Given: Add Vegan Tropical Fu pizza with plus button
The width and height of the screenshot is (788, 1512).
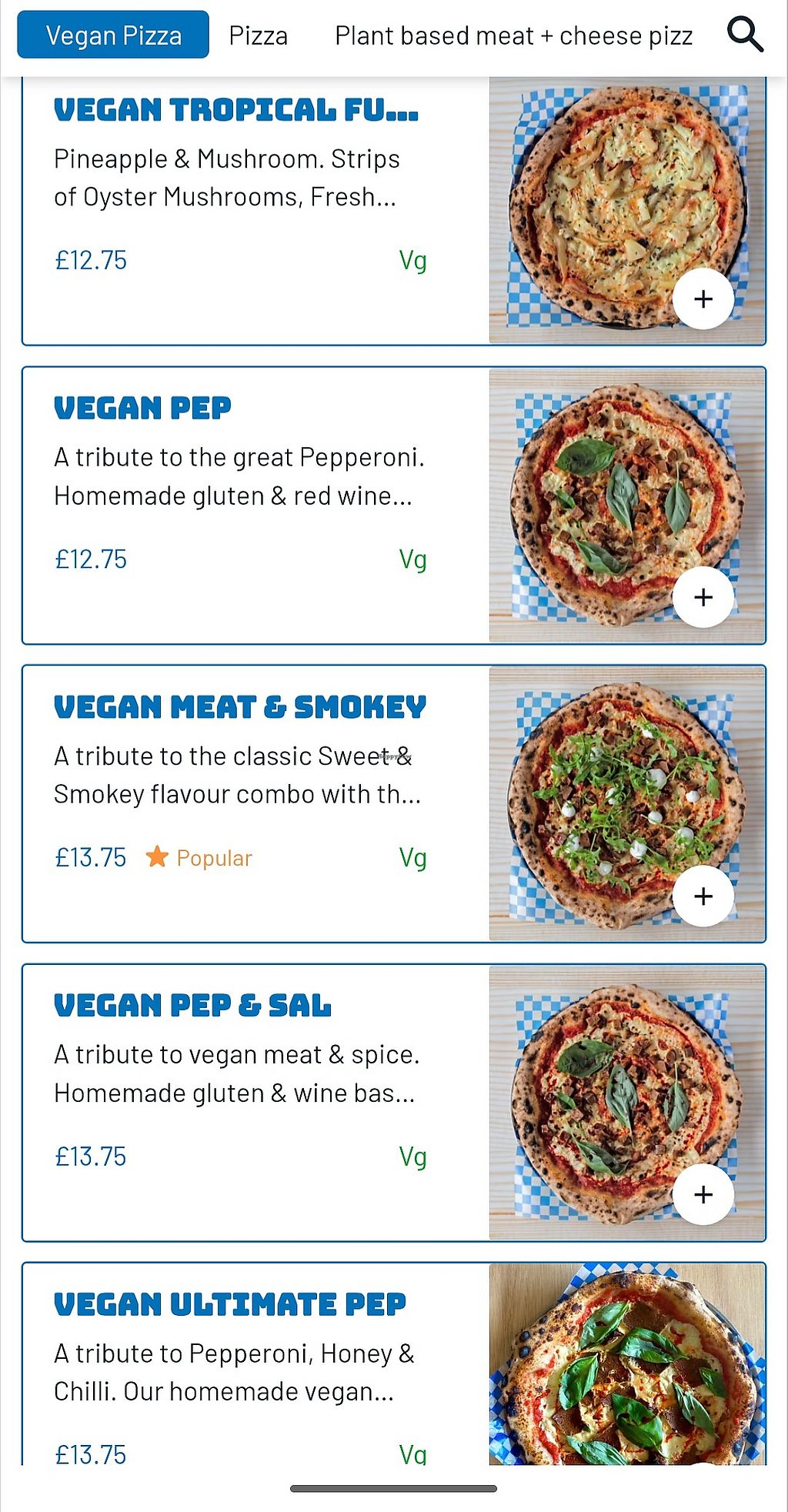Looking at the screenshot, I should point(703,299).
